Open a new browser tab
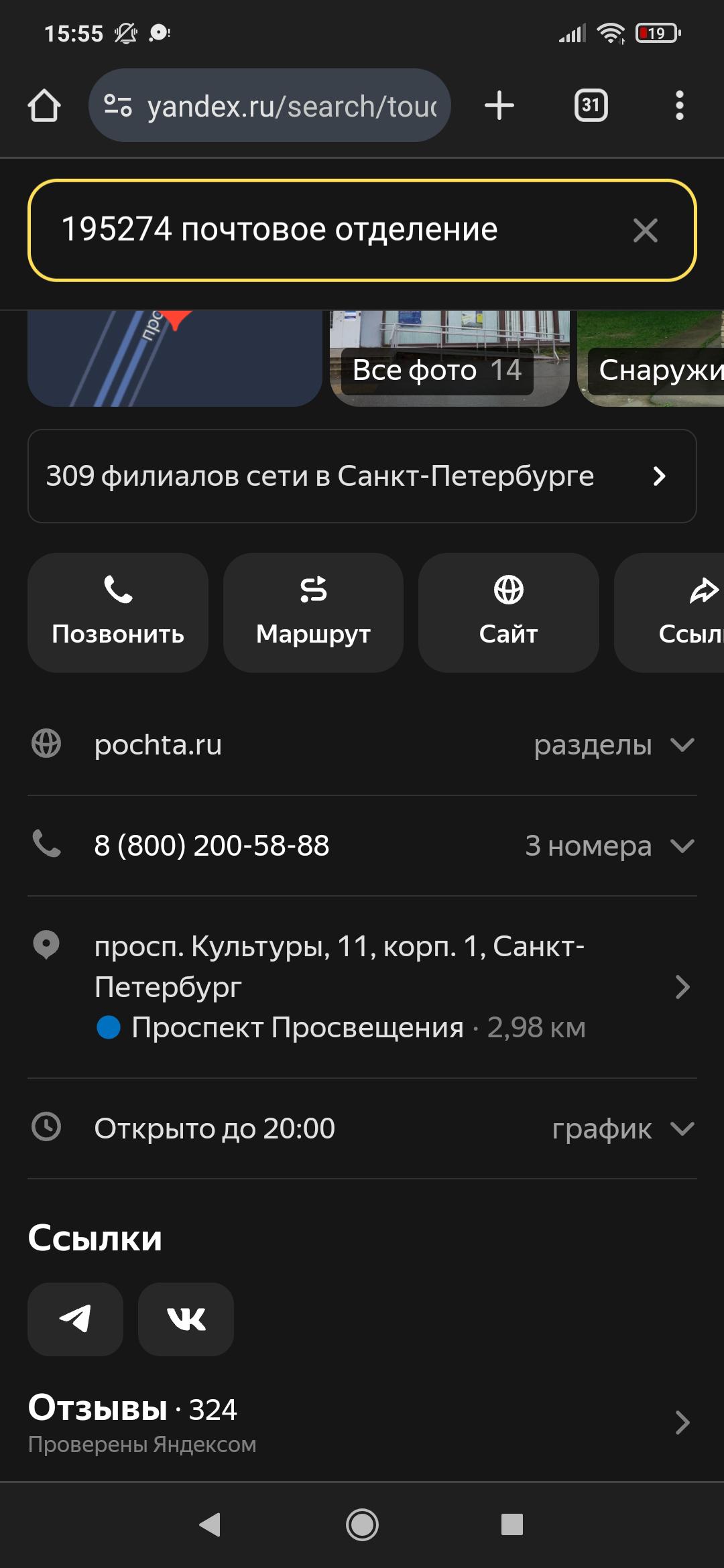Image resolution: width=724 pixels, height=1568 pixels. click(x=499, y=106)
